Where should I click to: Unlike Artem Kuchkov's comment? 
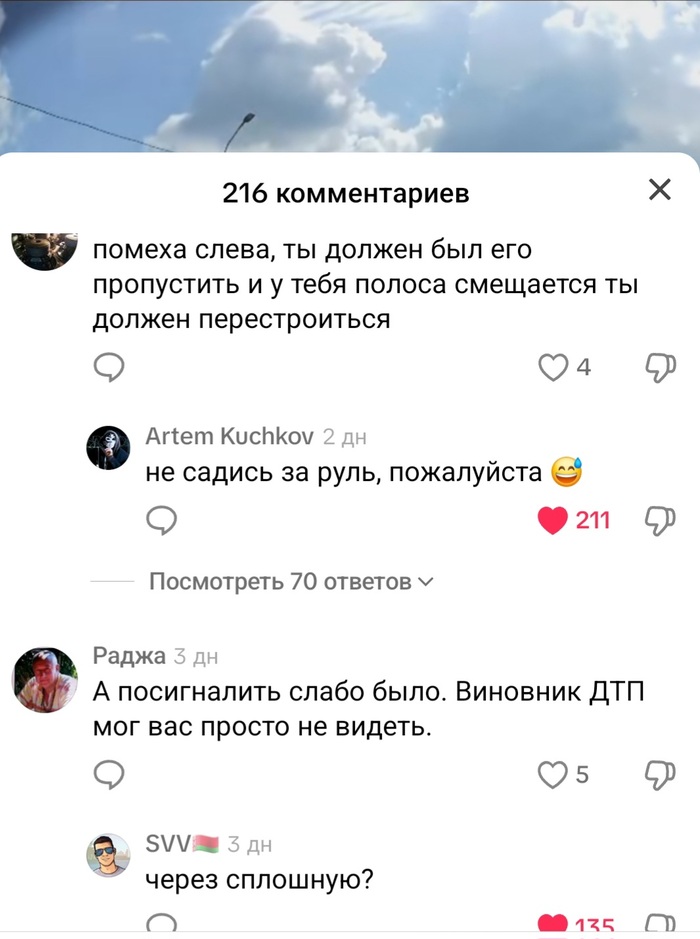click(553, 520)
